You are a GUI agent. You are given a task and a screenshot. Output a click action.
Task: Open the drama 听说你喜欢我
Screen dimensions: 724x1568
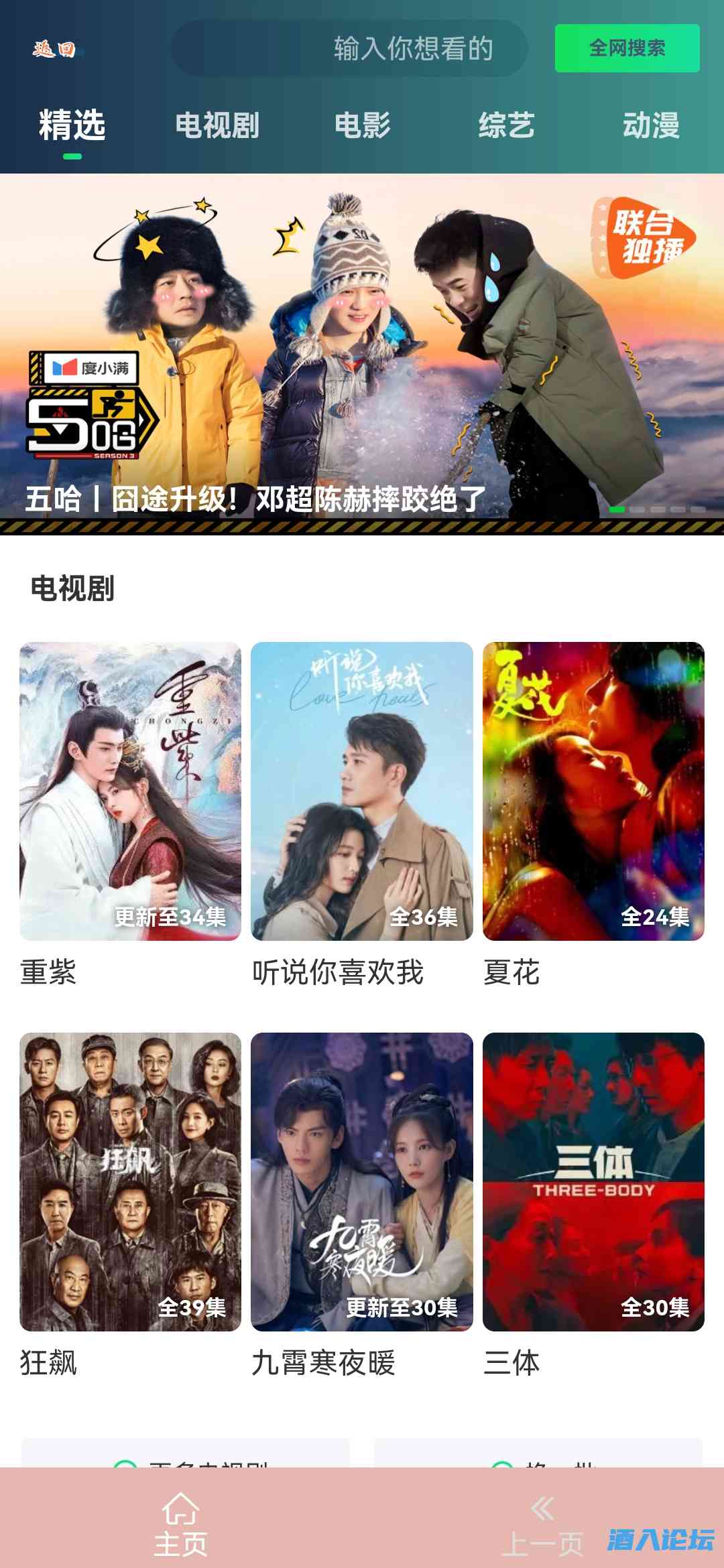pos(362,791)
